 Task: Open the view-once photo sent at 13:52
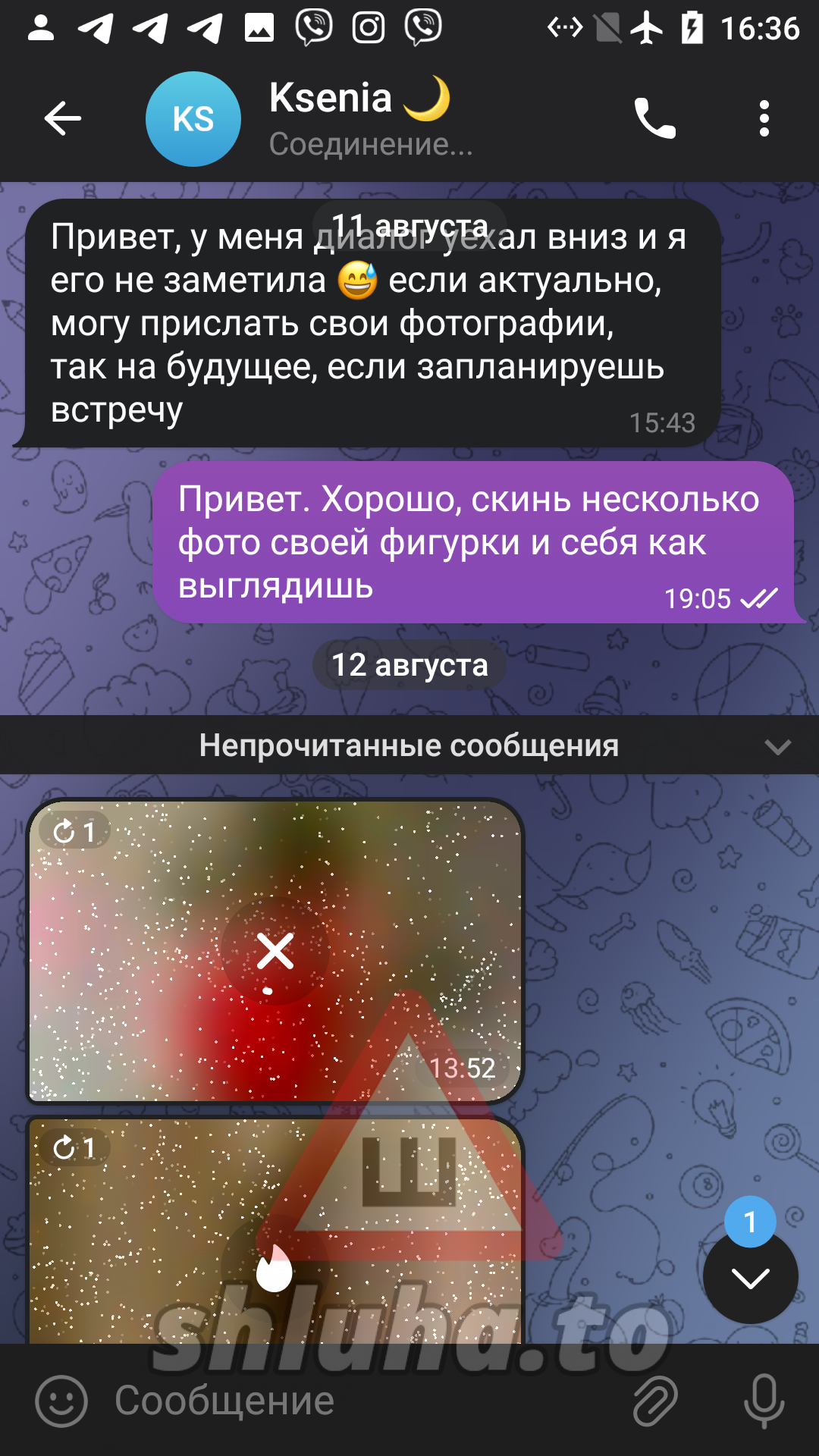click(x=275, y=951)
